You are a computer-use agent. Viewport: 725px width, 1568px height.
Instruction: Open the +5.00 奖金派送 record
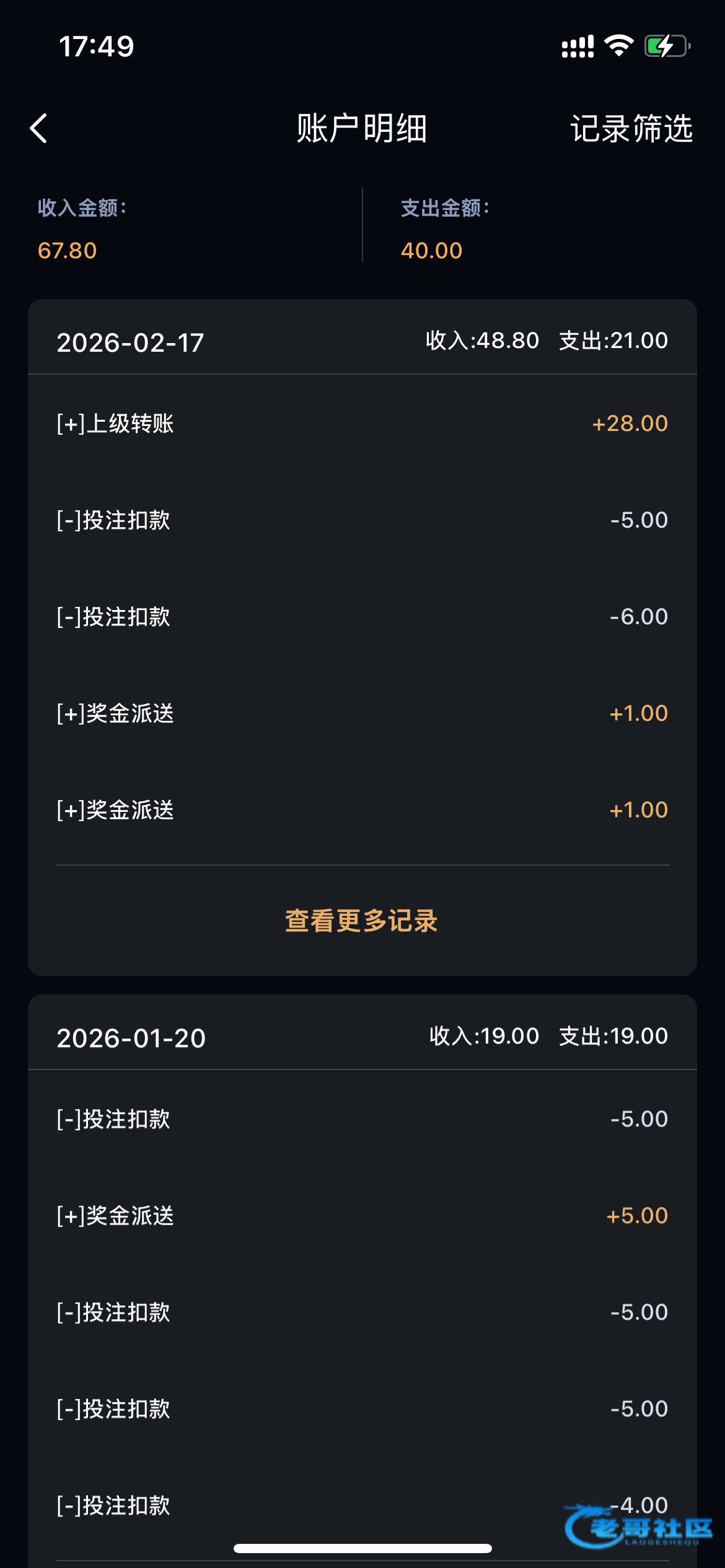[362, 1216]
